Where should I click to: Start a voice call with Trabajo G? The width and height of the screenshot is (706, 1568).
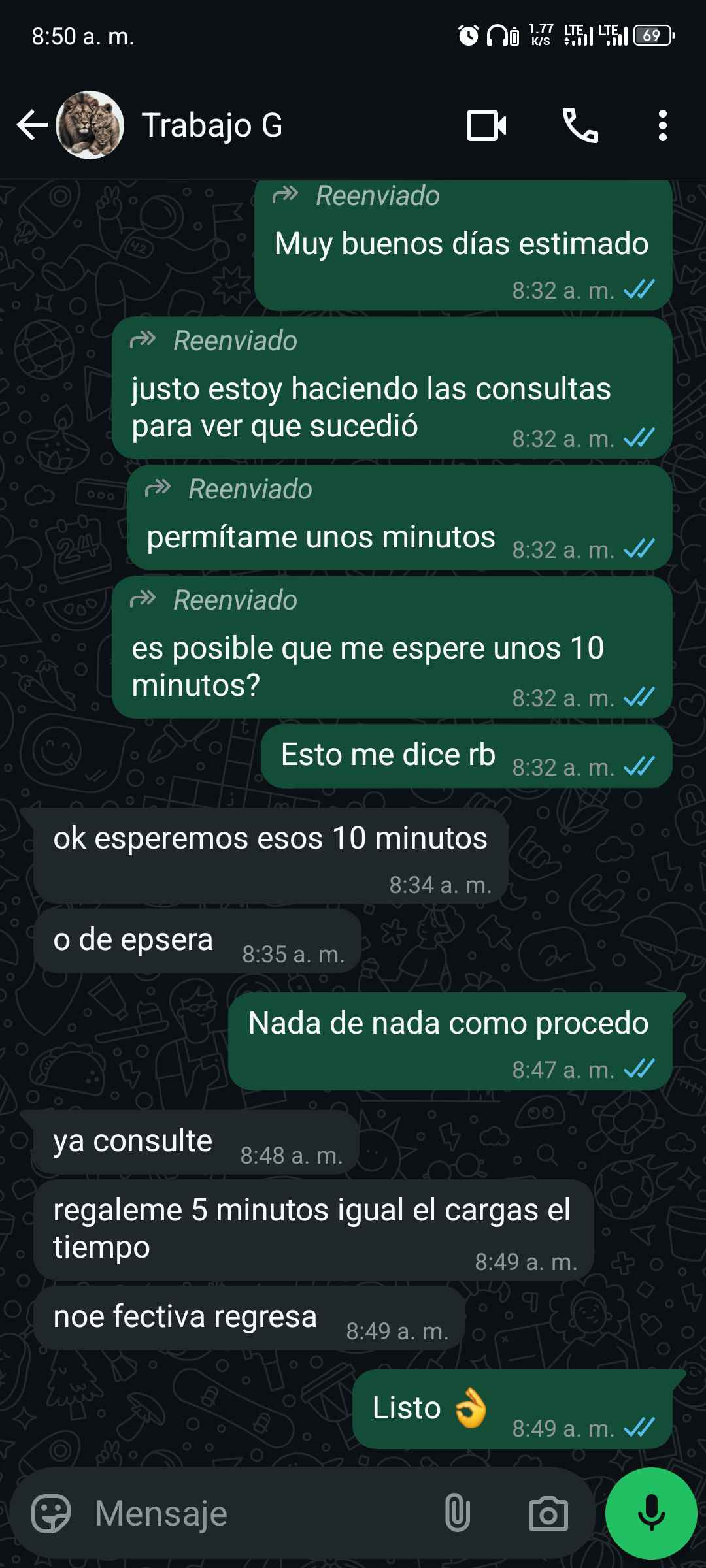coord(580,125)
